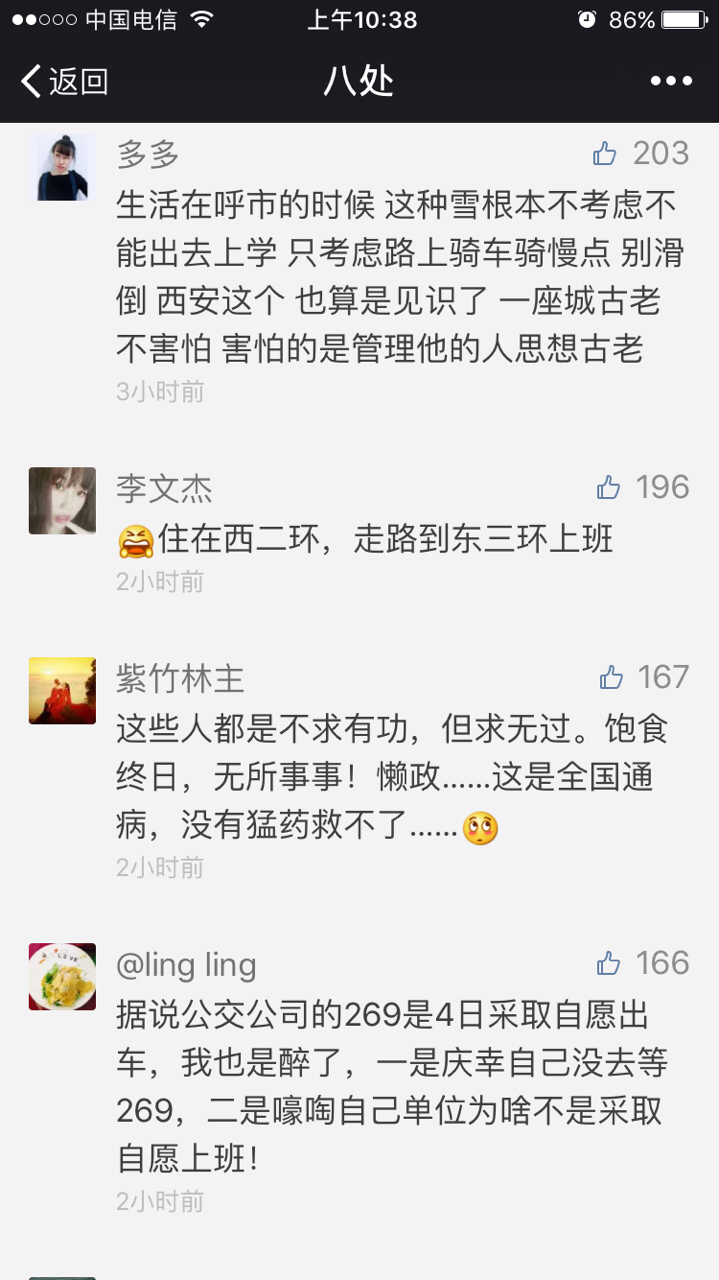Like 李文杰's comment
This screenshot has width=719, height=1280.
(x=608, y=487)
